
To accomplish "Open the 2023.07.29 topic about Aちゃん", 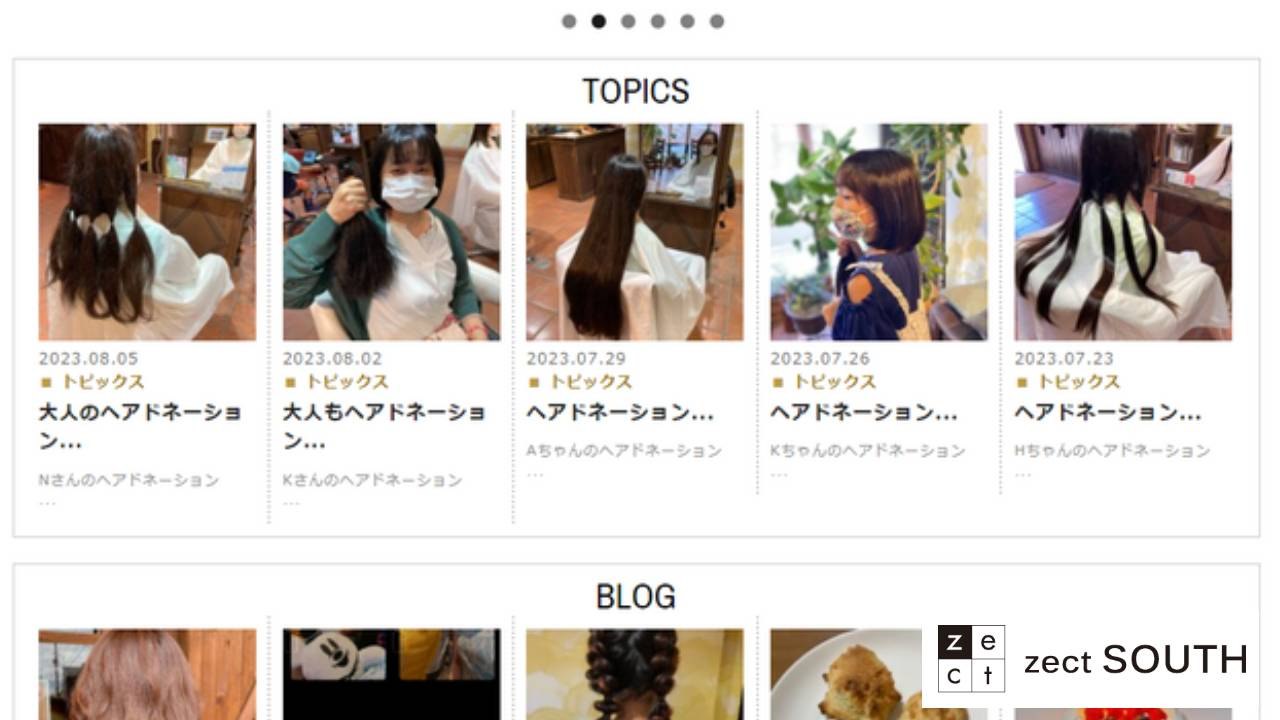I will [x=620, y=411].
